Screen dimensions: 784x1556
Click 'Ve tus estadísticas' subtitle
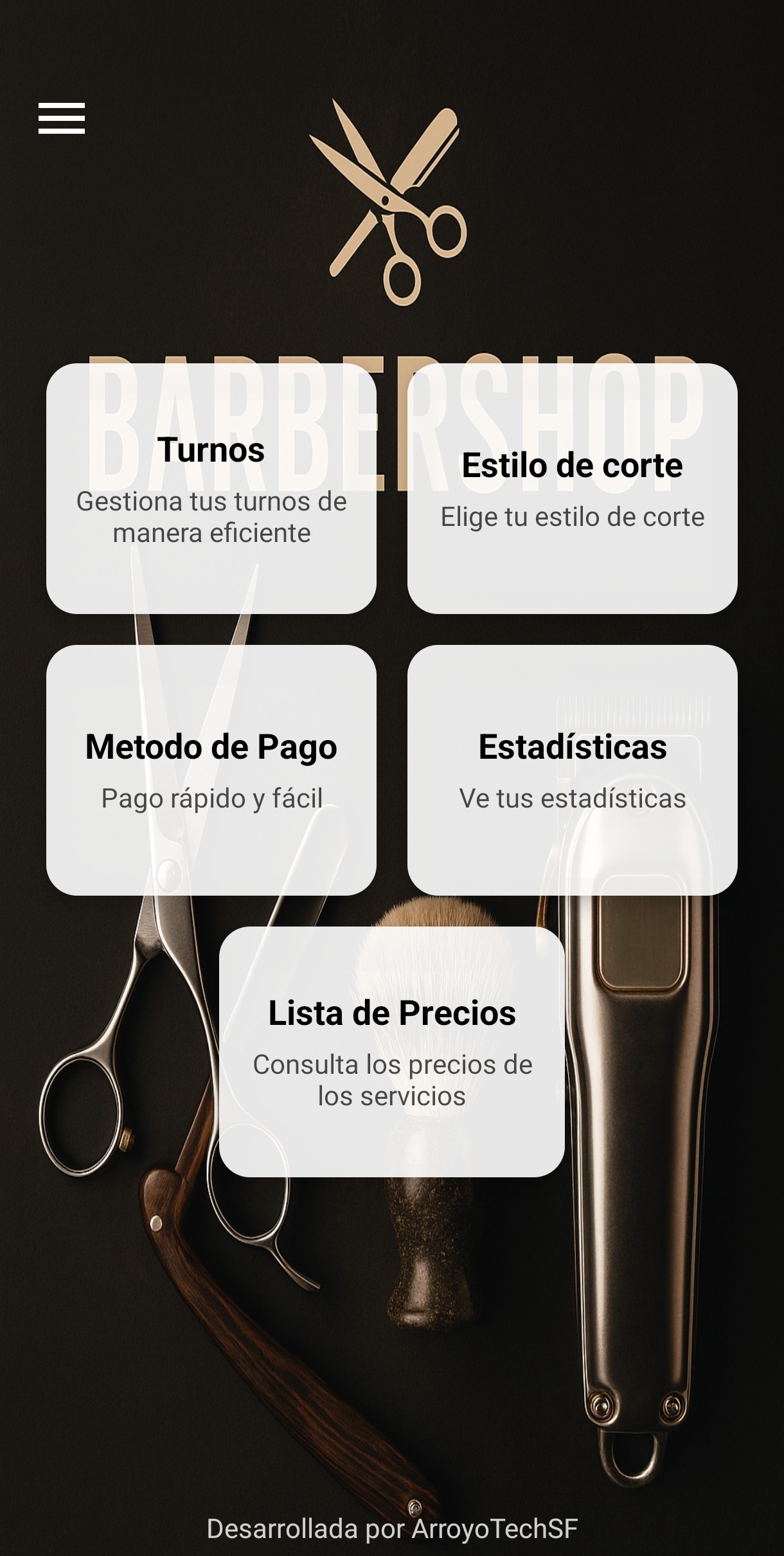[x=573, y=797]
